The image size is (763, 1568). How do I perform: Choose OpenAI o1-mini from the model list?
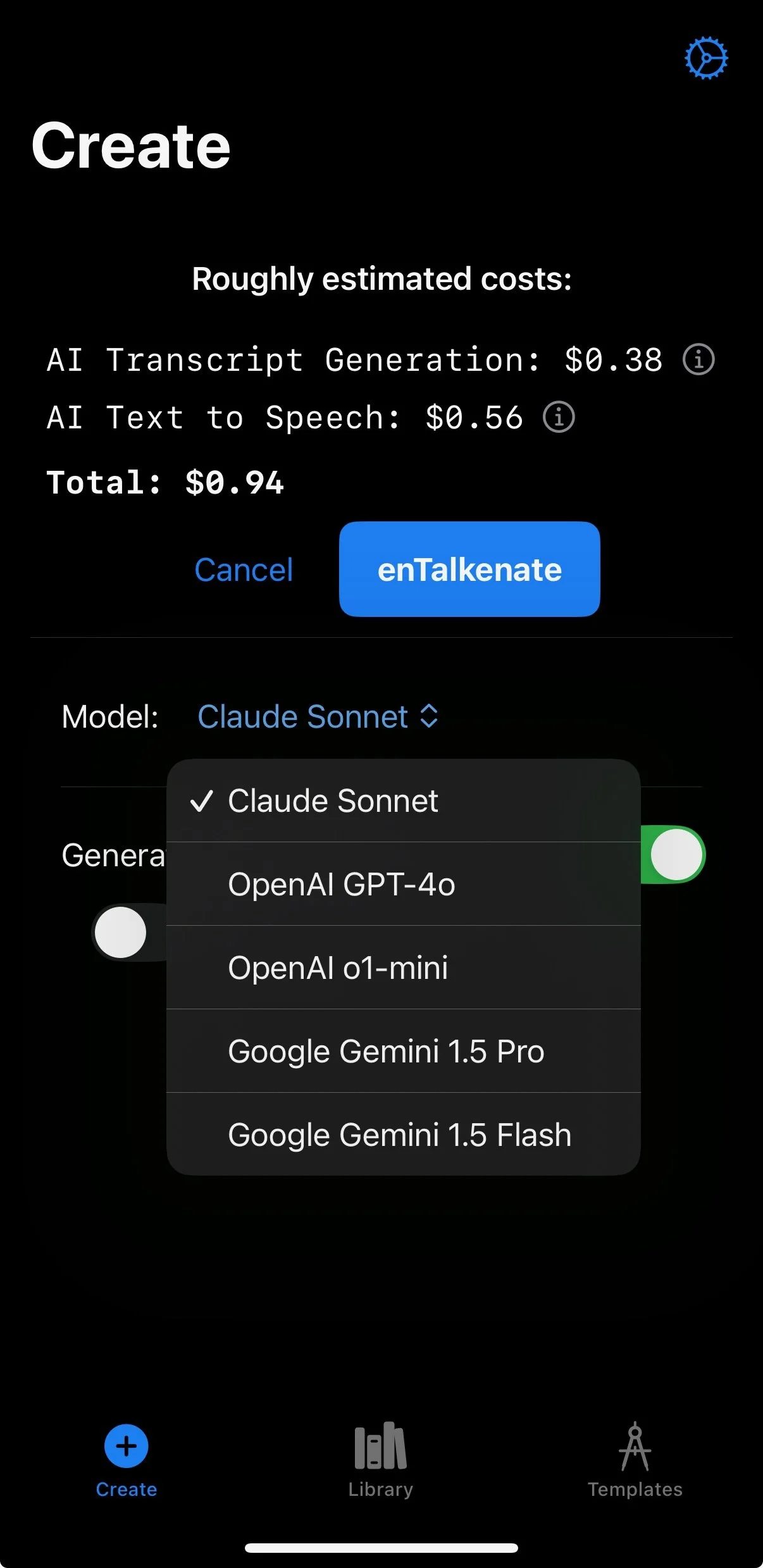click(x=404, y=968)
